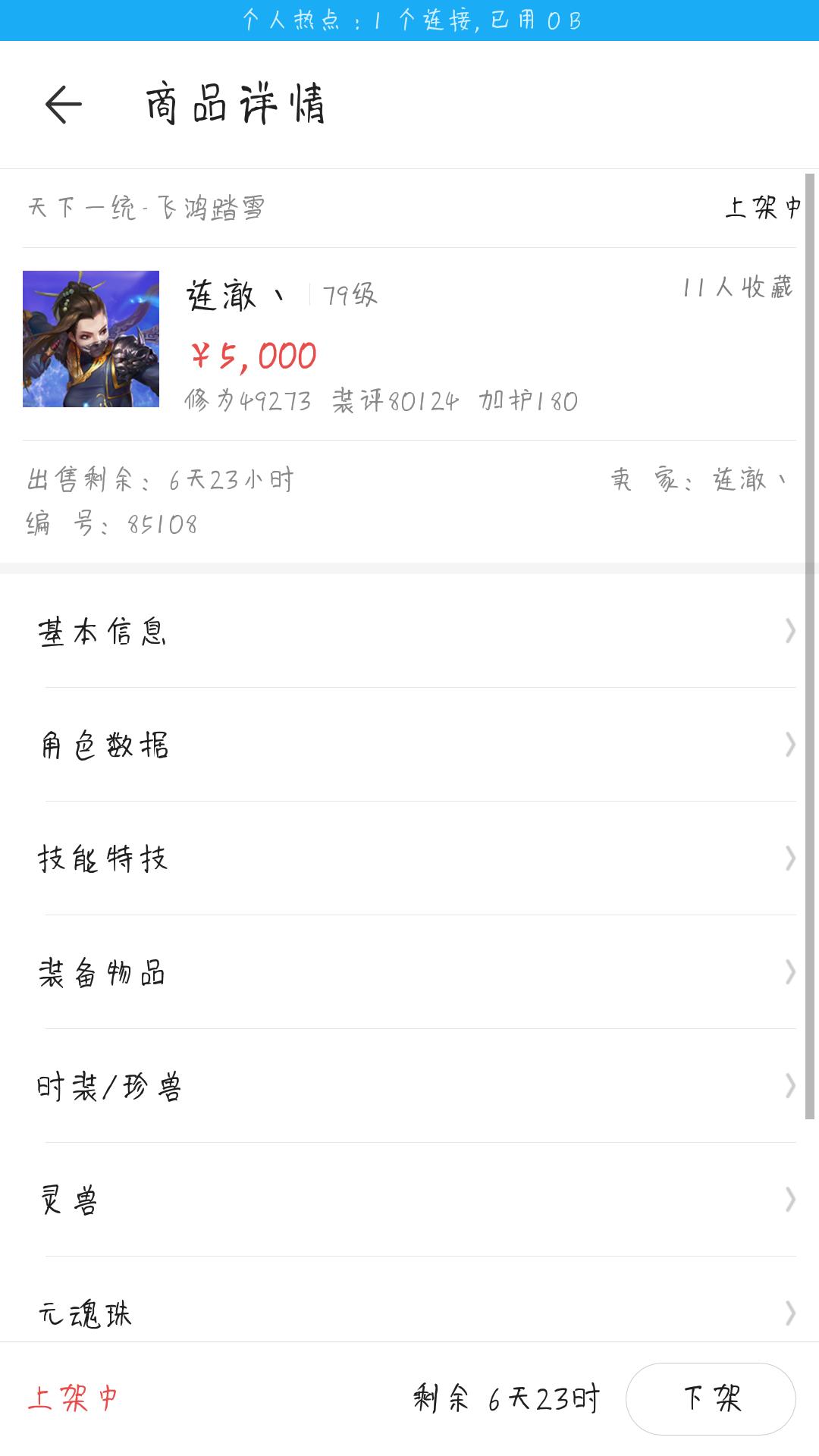Go back from 商品详情 page
Screen dimensions: 819x1456
(x=64, y=105)
